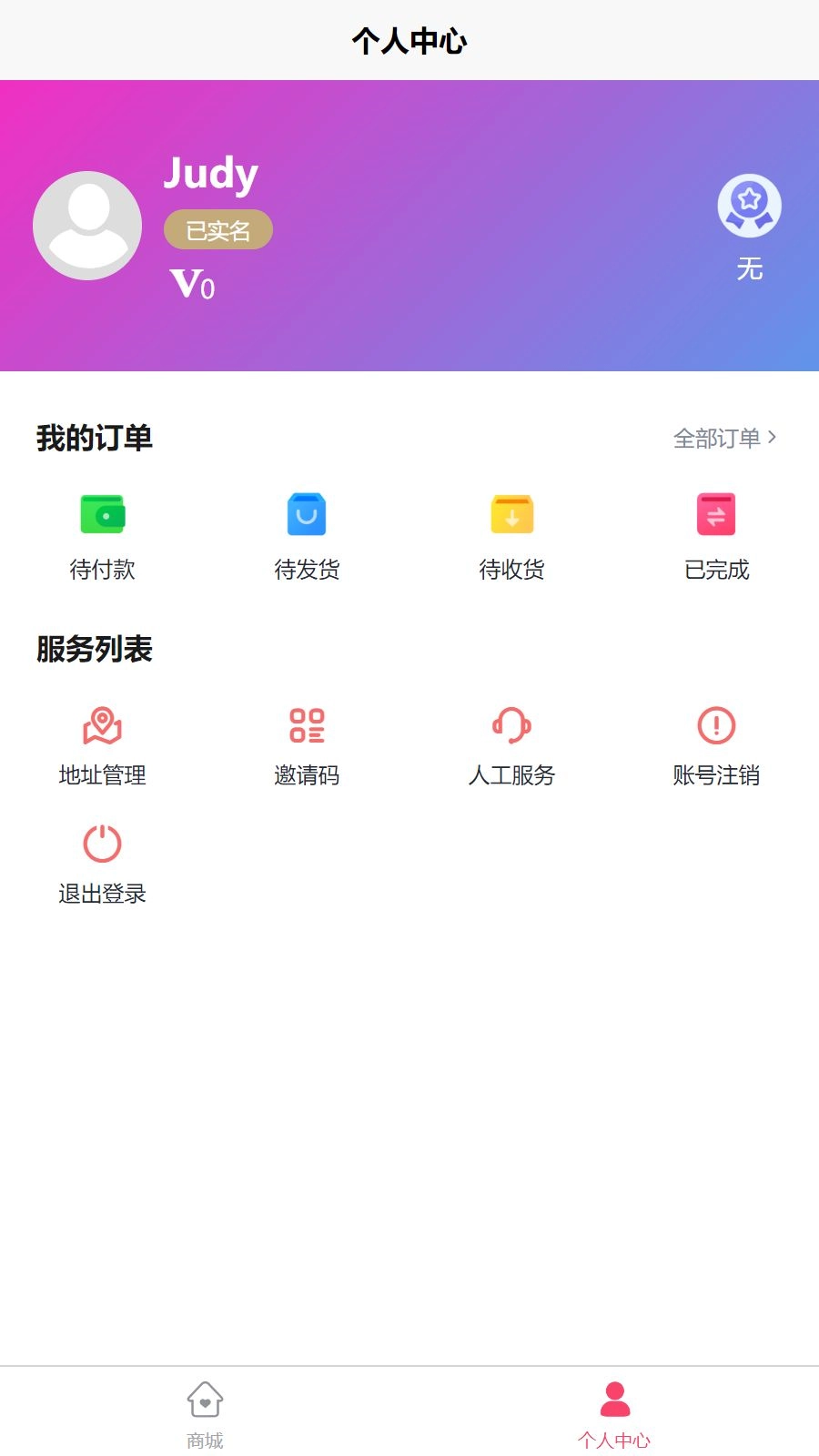Image resolution: width=819 pixels, height=1456 pixels.
Task: Select 退出登录 logout icon
Action: (100, 844)
